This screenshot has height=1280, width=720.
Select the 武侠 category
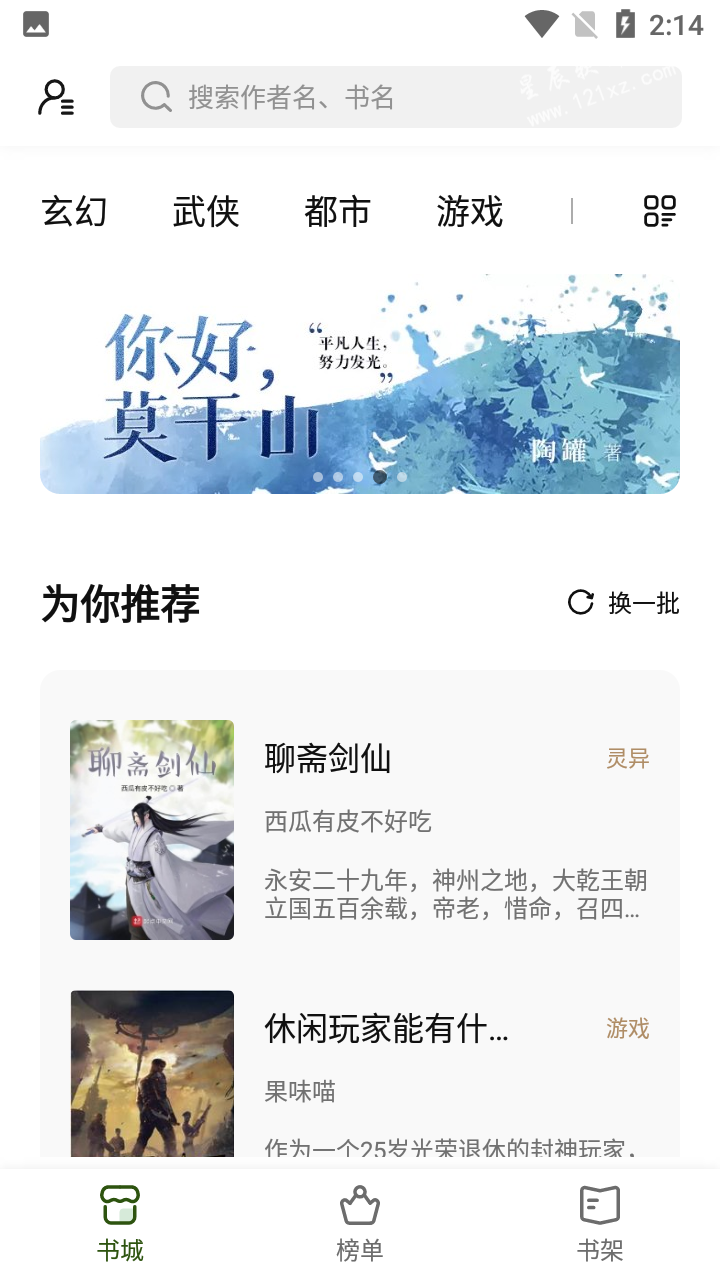(206, 212)
